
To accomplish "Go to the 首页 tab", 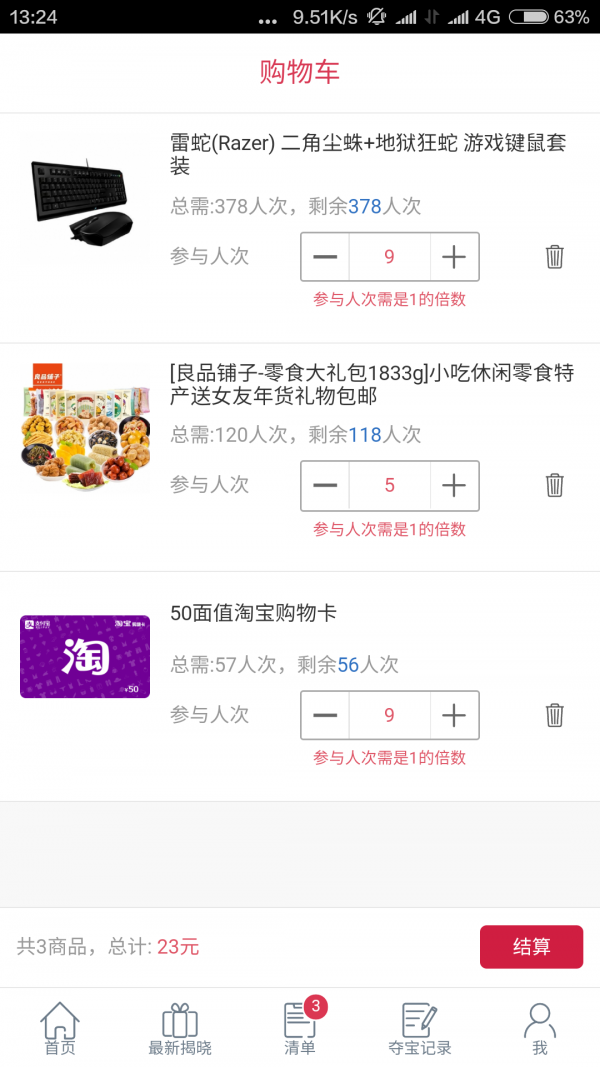I will pos(60,1028).
